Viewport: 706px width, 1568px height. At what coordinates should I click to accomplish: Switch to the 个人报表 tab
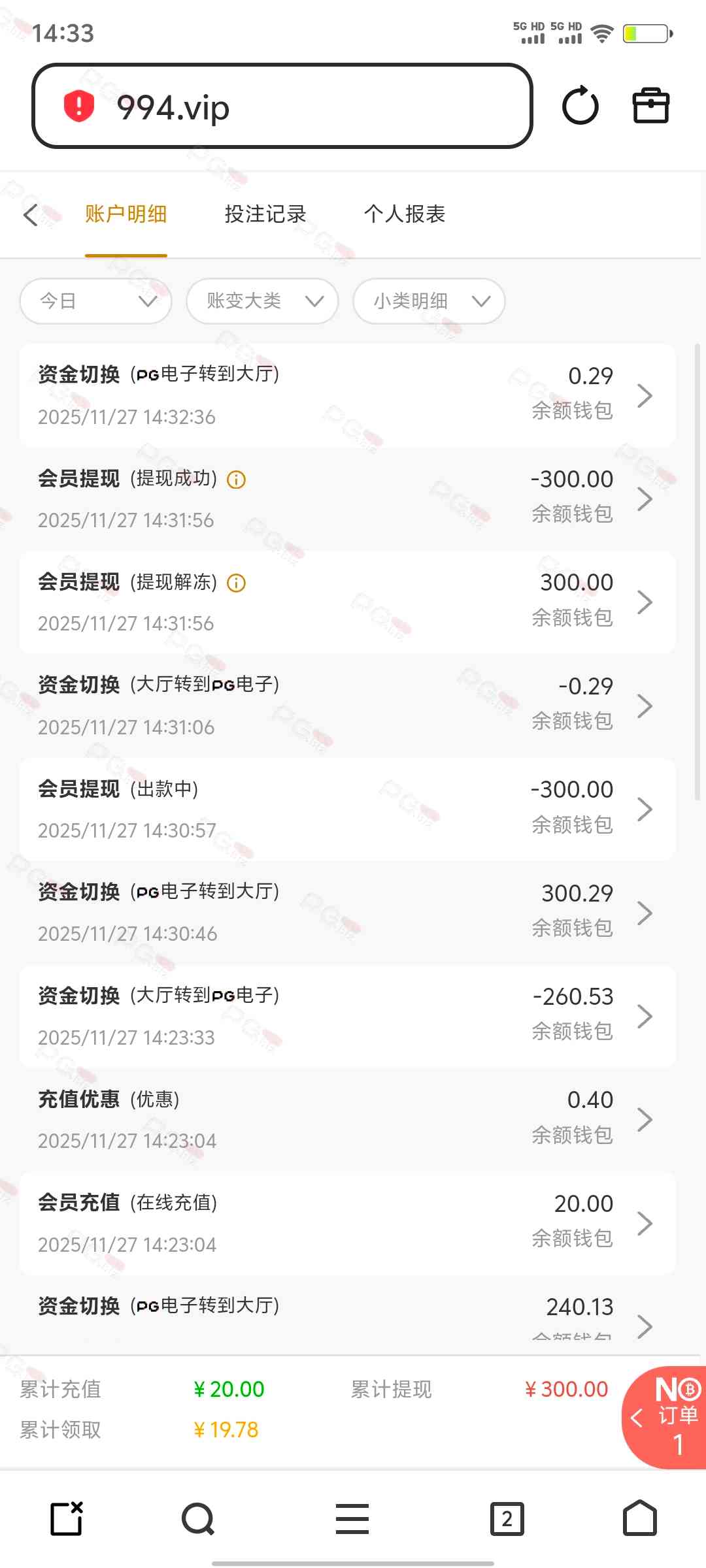click(x=405, y=214)
